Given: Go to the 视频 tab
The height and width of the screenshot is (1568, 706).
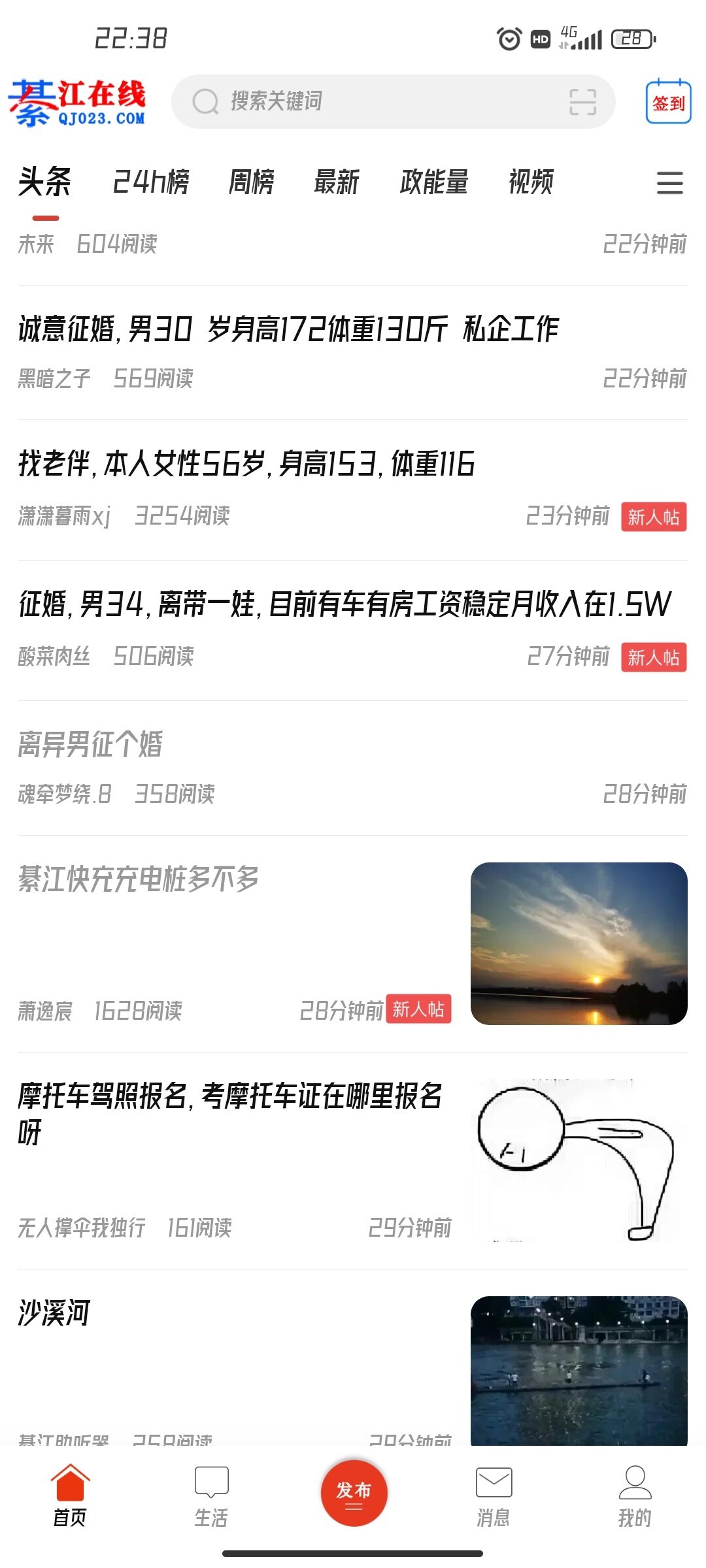Looking at the screenshot, I should 531,182.
